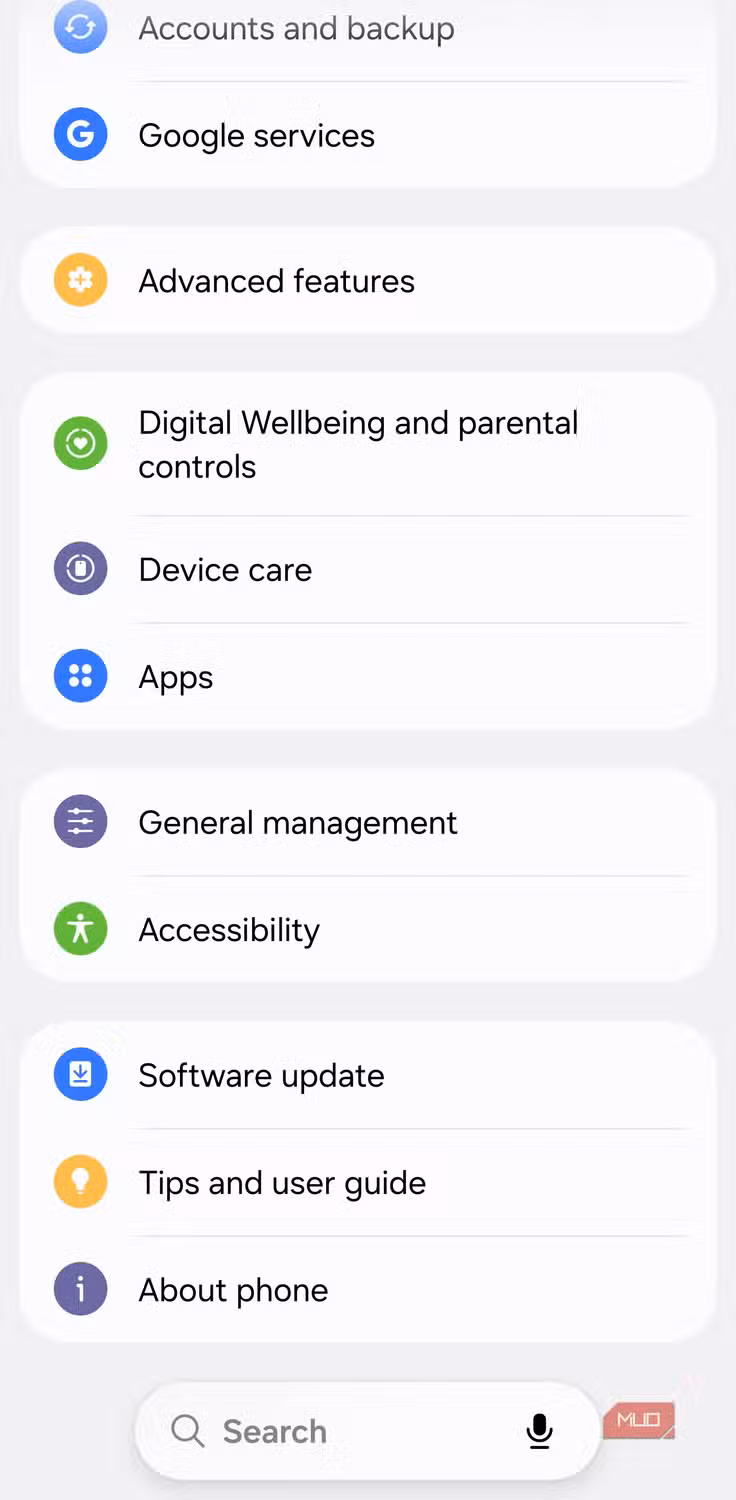736x1500 pixels.
Task: Open Accessibility settings
Action: coord(368,930)
